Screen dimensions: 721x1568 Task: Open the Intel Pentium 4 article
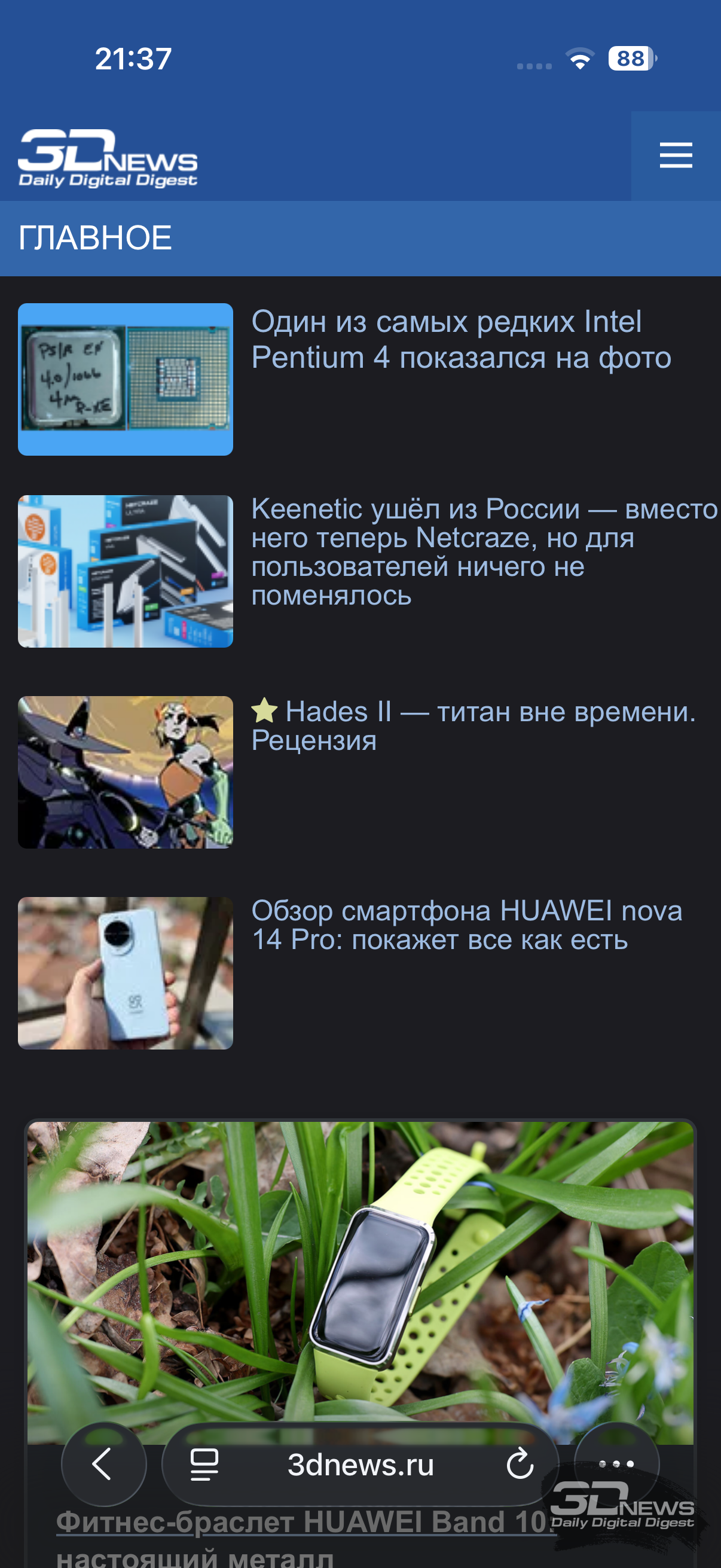[x=460, y=340]
